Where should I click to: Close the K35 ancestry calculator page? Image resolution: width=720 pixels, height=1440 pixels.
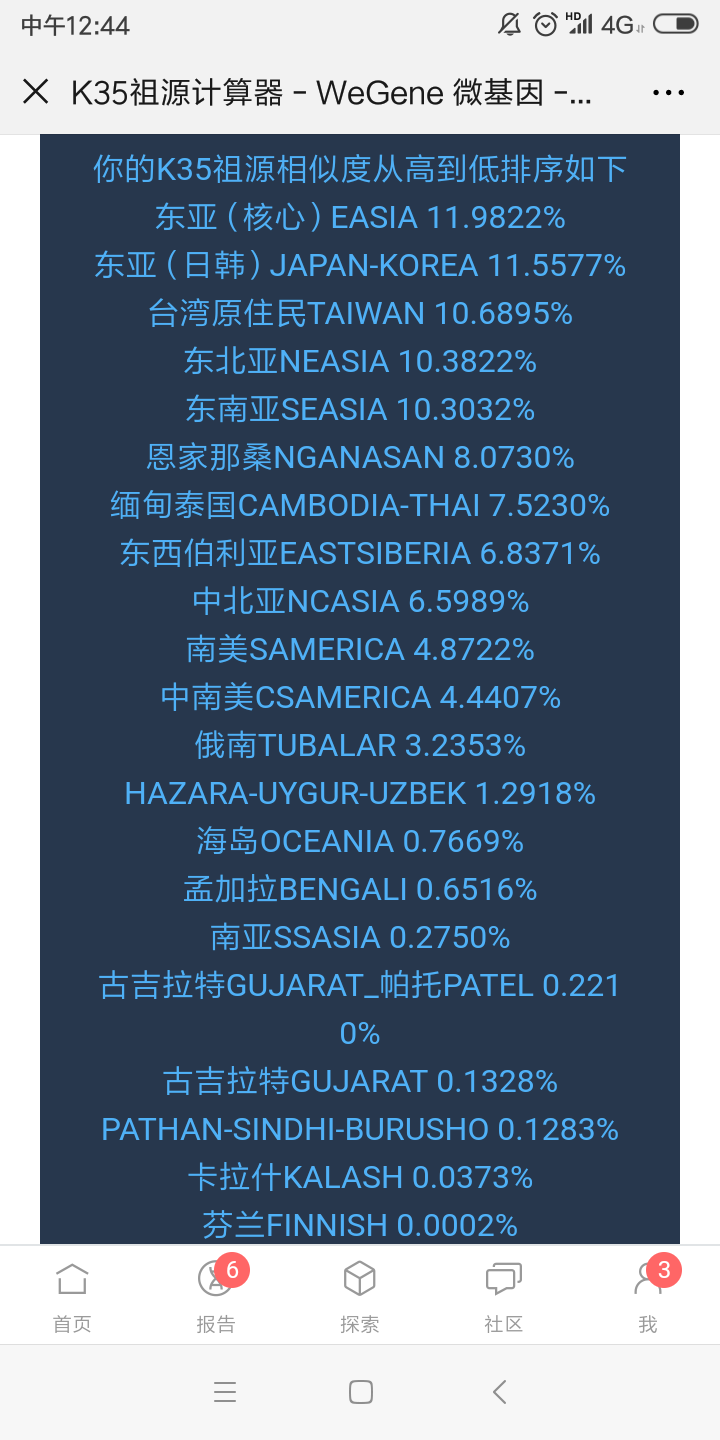coord(35,92)
